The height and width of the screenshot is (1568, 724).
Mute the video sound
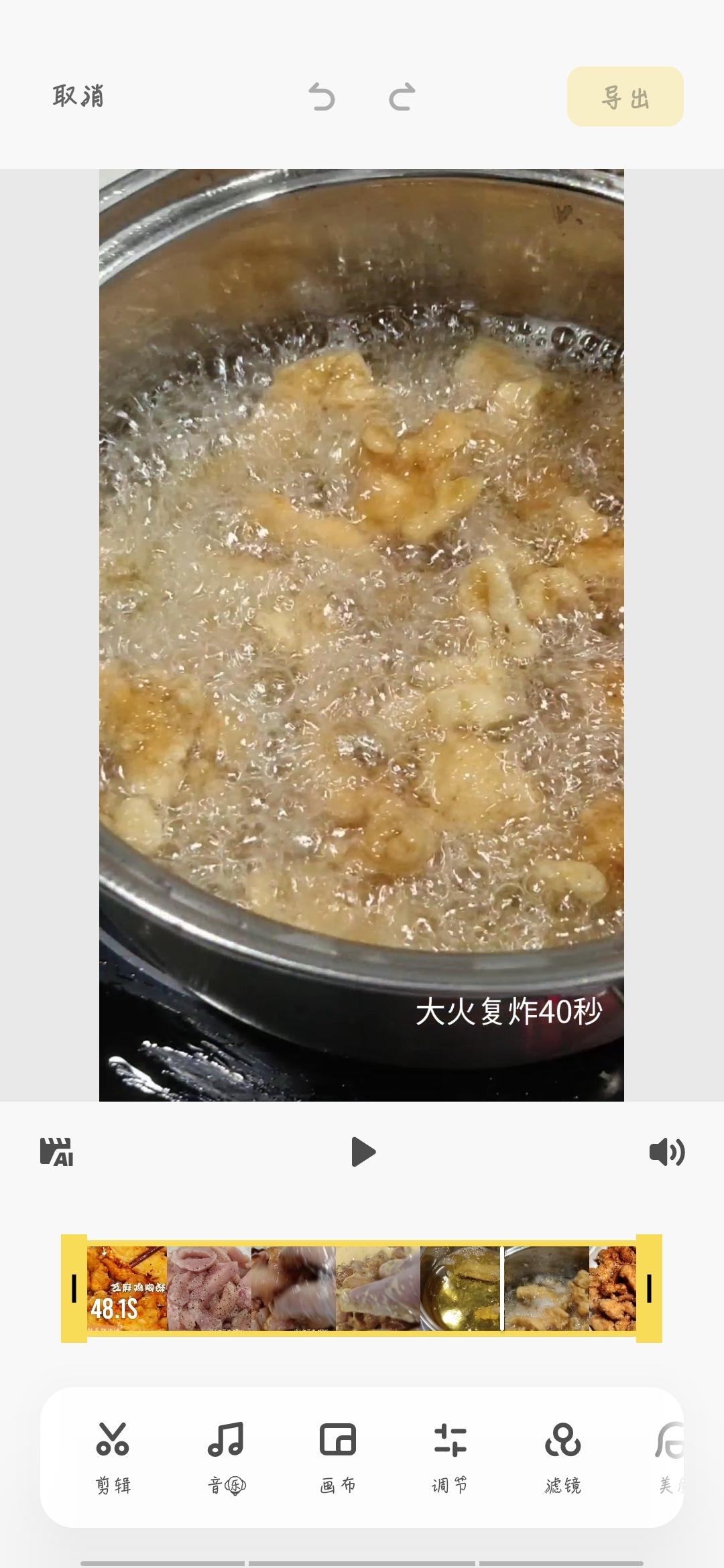click(666, 1152)
